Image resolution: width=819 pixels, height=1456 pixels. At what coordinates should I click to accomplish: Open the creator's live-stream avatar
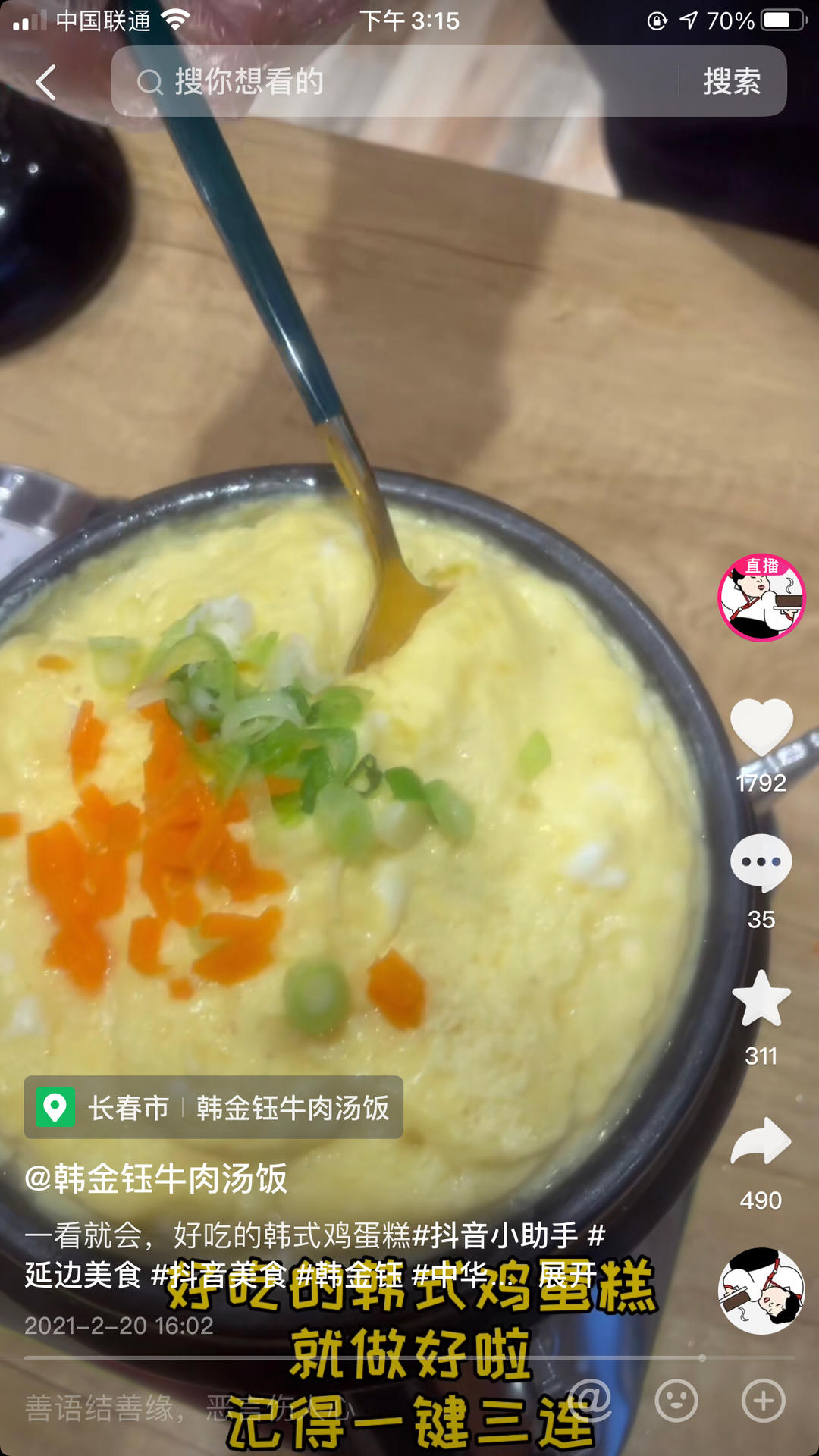pyautogui.click(x=761, y=598)
